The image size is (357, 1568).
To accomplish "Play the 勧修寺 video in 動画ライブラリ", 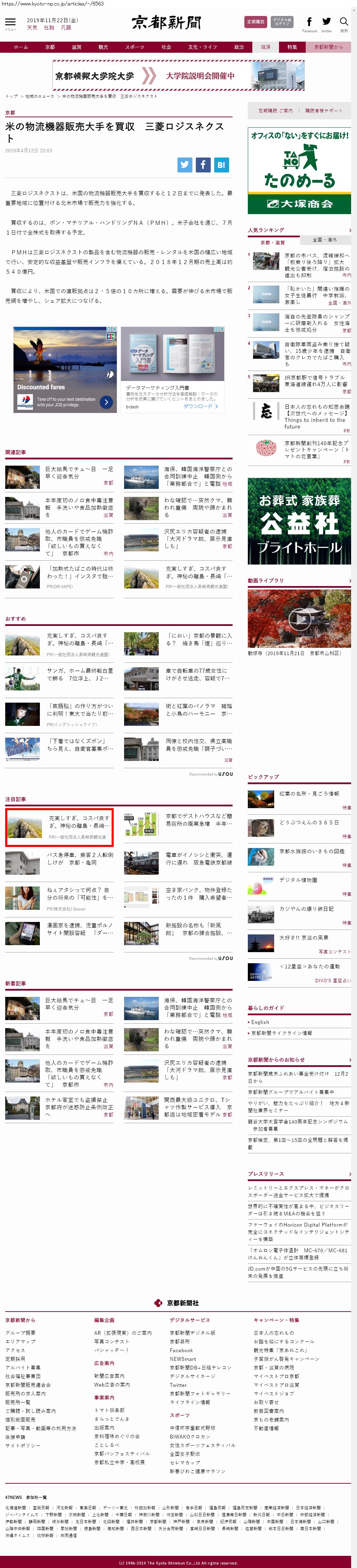I will 299,618.
